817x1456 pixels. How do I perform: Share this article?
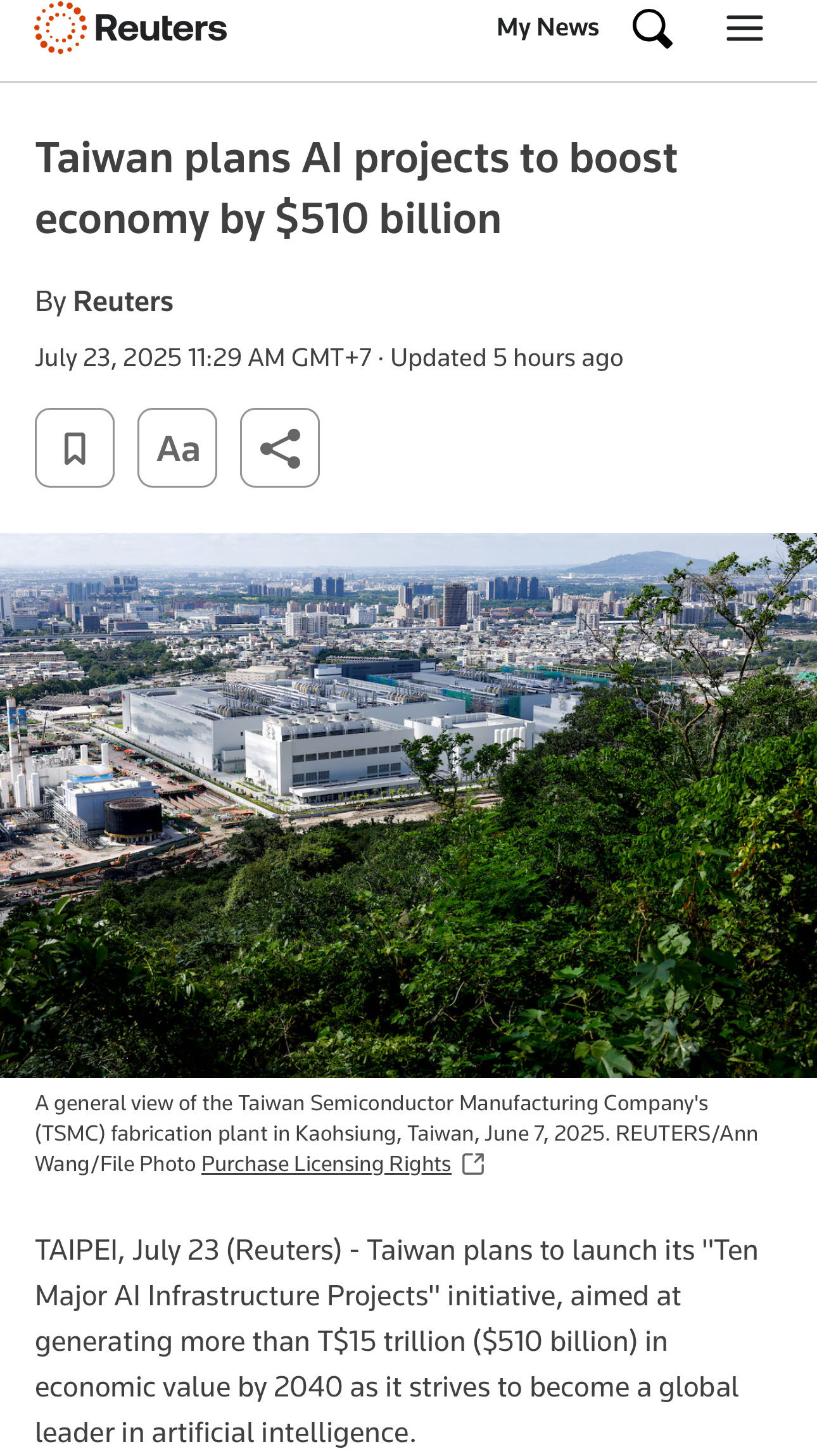click(280, 448)
